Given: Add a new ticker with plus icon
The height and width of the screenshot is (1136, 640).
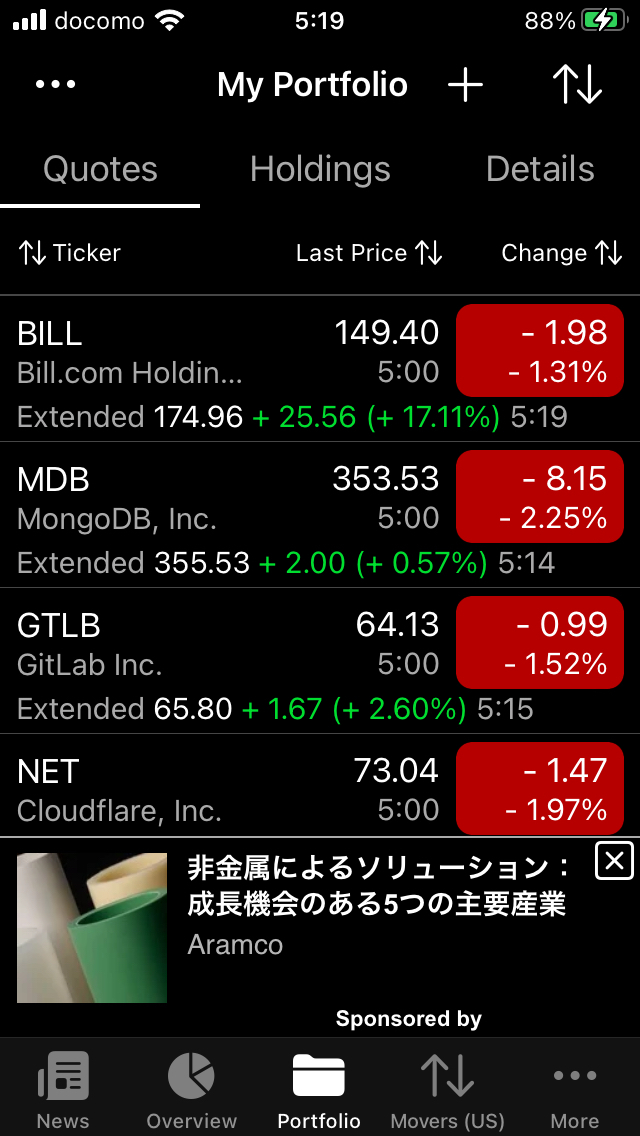Looking at the screenshot, I should pos(465,85).
